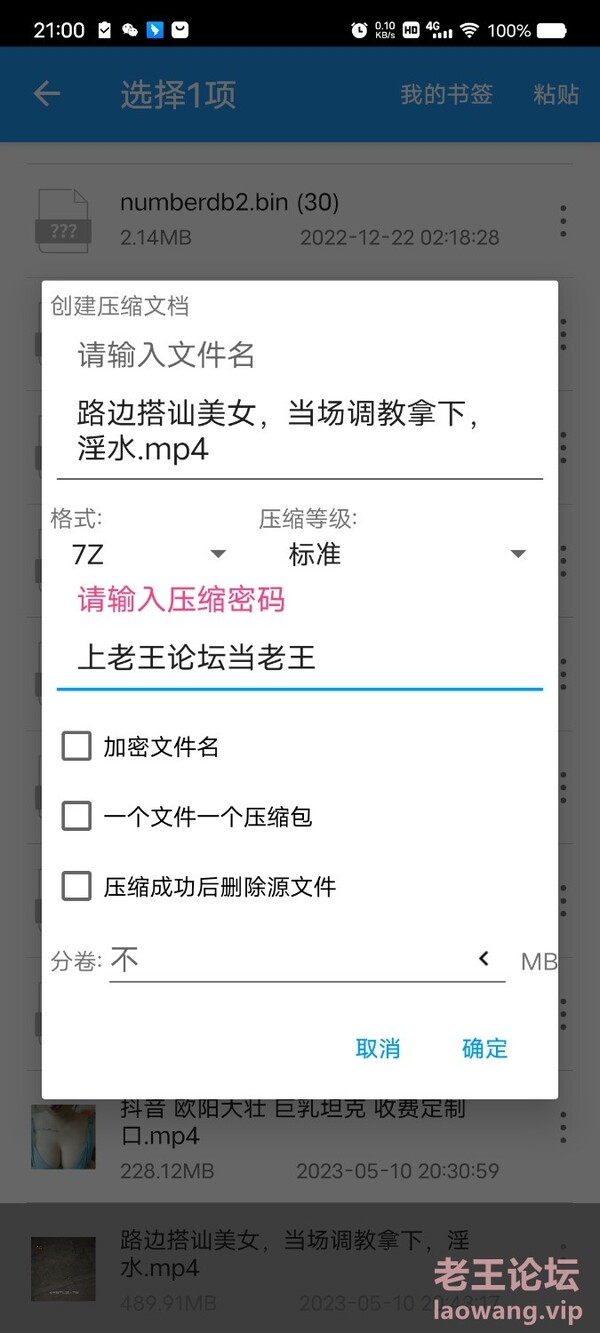600x1333 pixels.
Task: Open 我的书签 bookmarks
Action: coord(446,94)
